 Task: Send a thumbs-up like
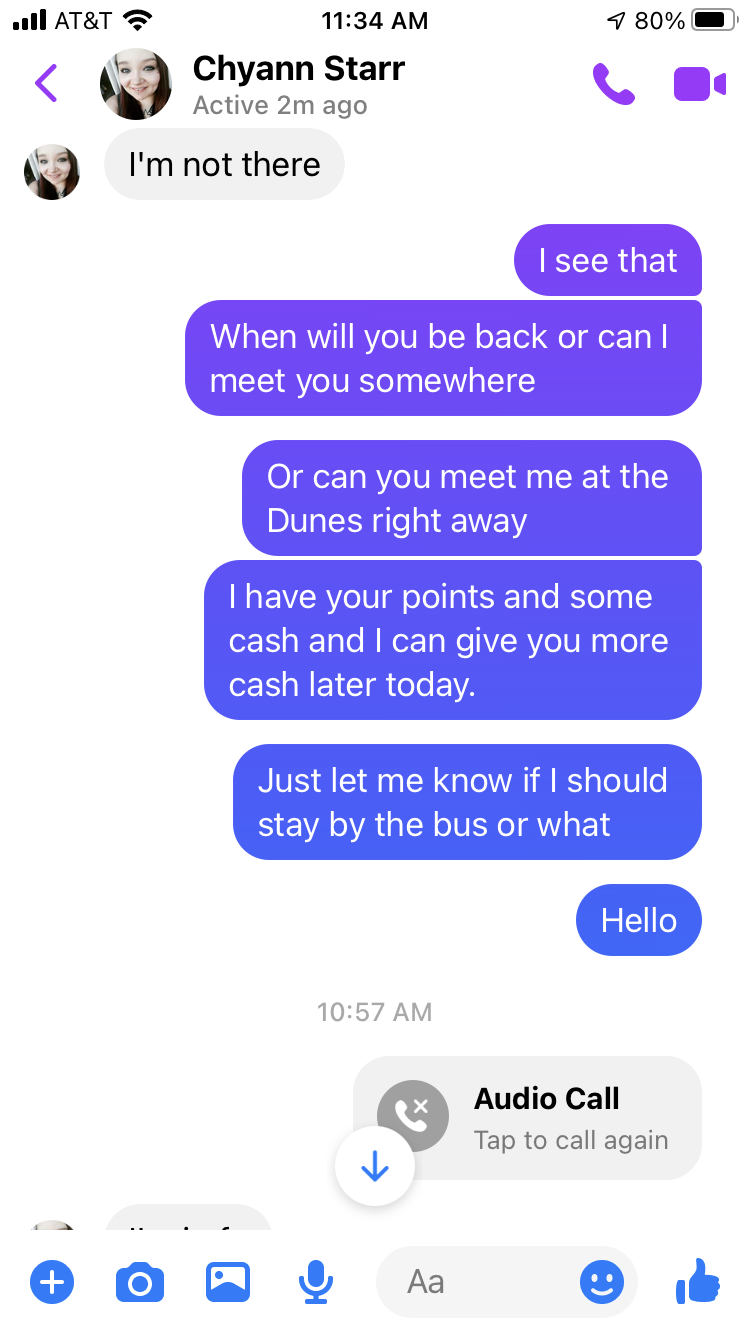pyautogui.click(x=698, y=1281)
